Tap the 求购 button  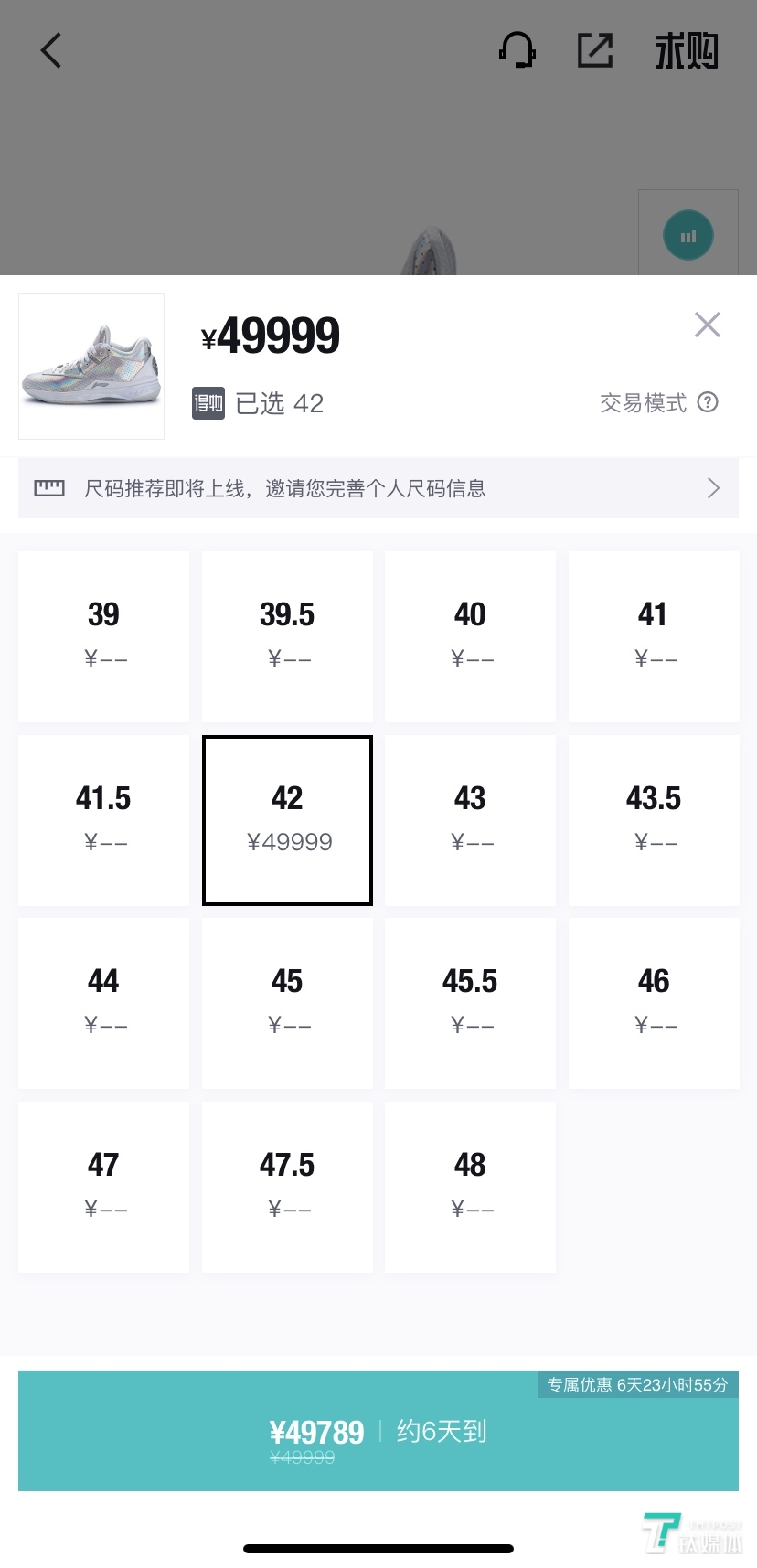[687, 51]
